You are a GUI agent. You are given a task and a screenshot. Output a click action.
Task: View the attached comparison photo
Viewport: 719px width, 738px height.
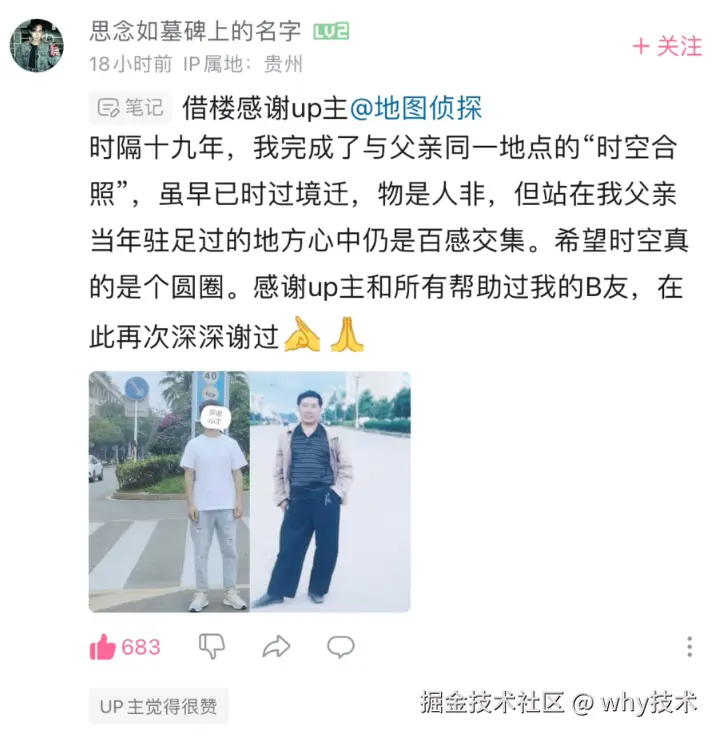coord(249,491)
